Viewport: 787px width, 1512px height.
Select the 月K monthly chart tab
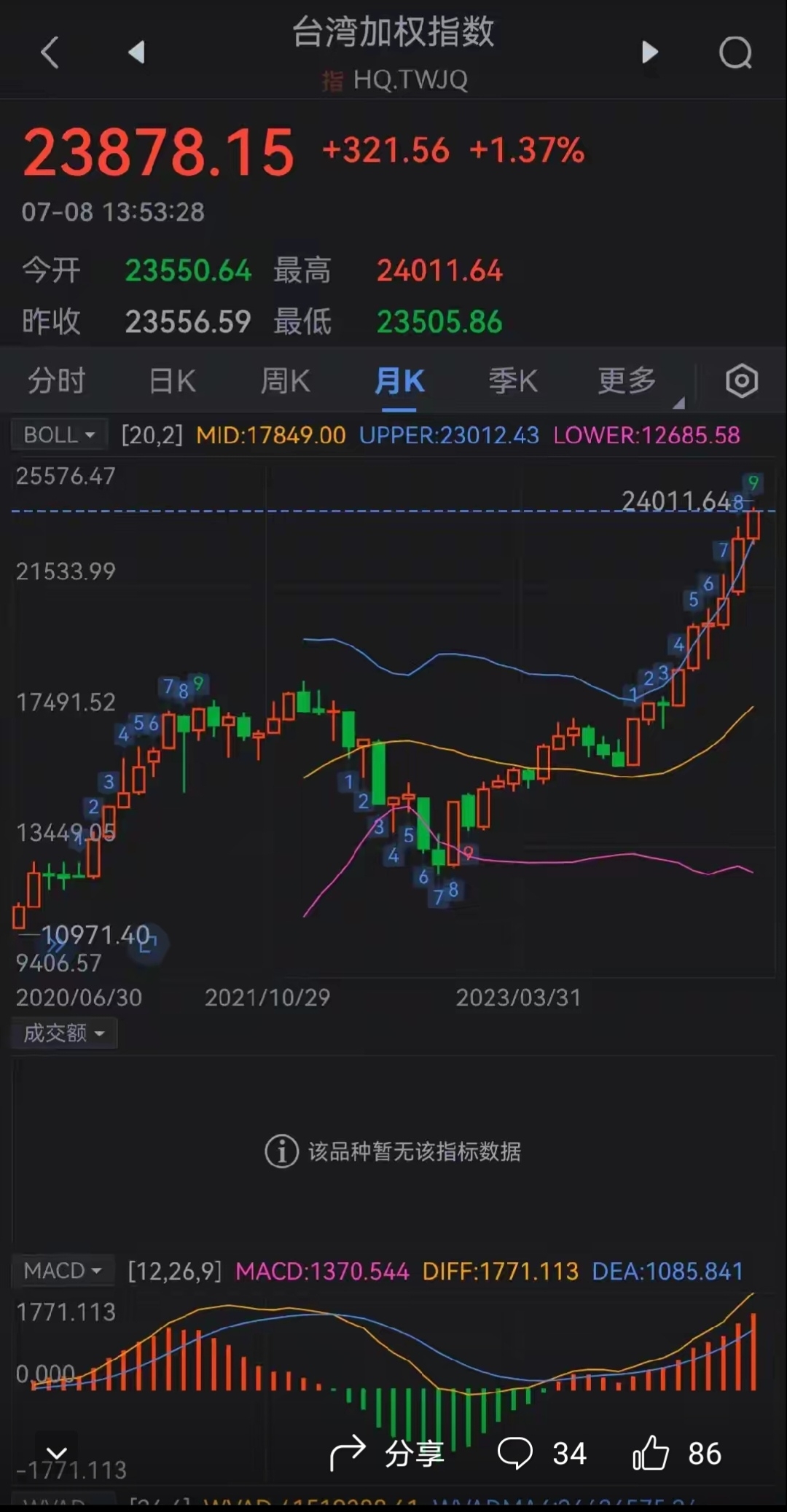[x=399, y=381]
